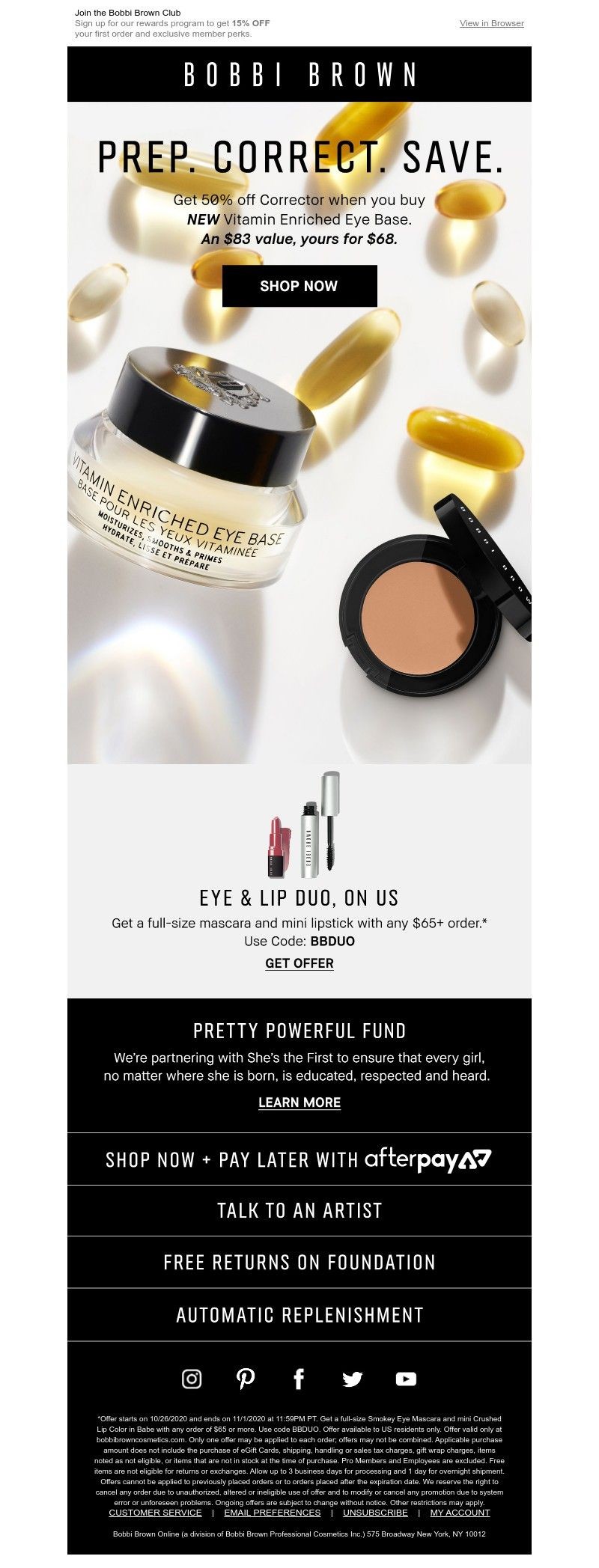Image resolution: width=599 pixels, height=1568 pixels.
Task: Visit the Pinterest page
Action: pos(246,1379)
